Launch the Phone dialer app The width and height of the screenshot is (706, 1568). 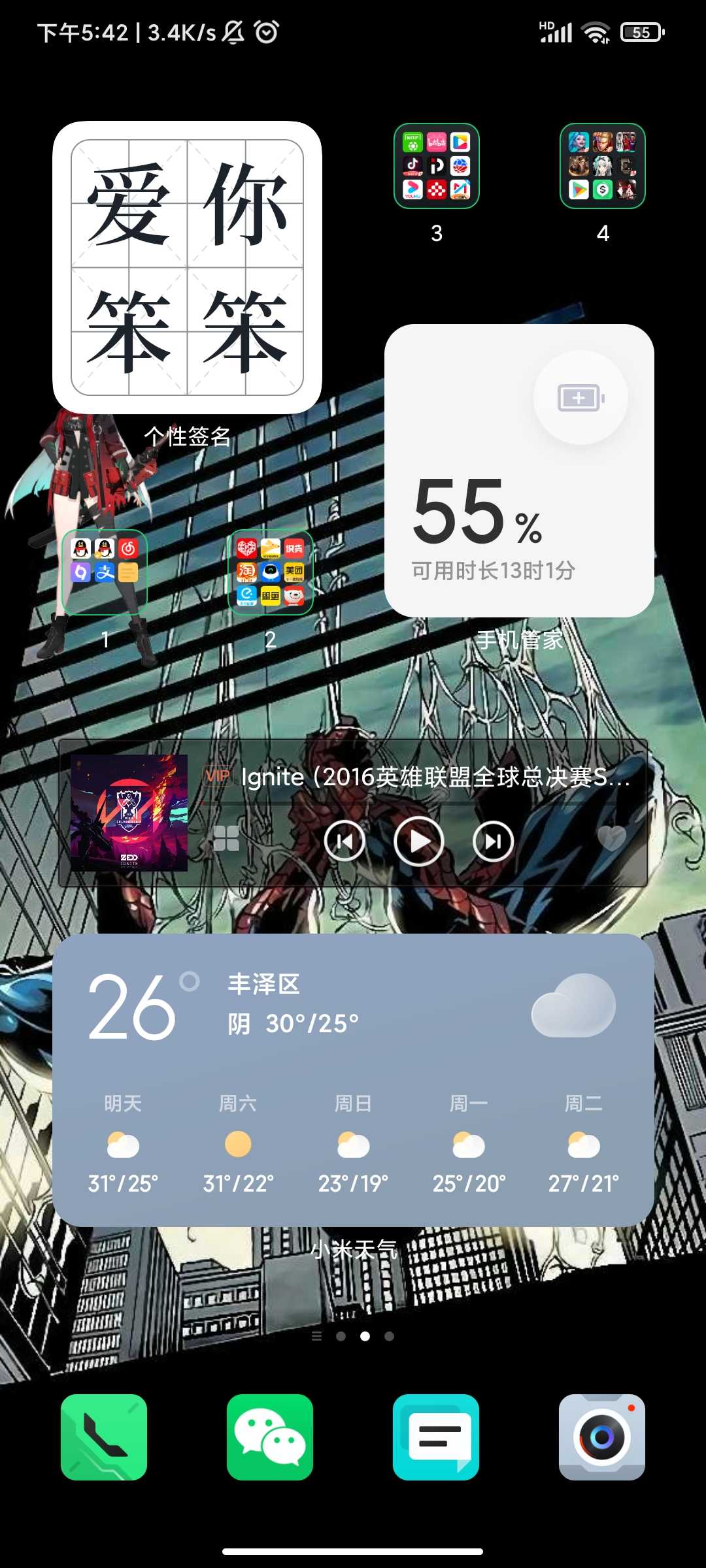tap(104, 1437)
